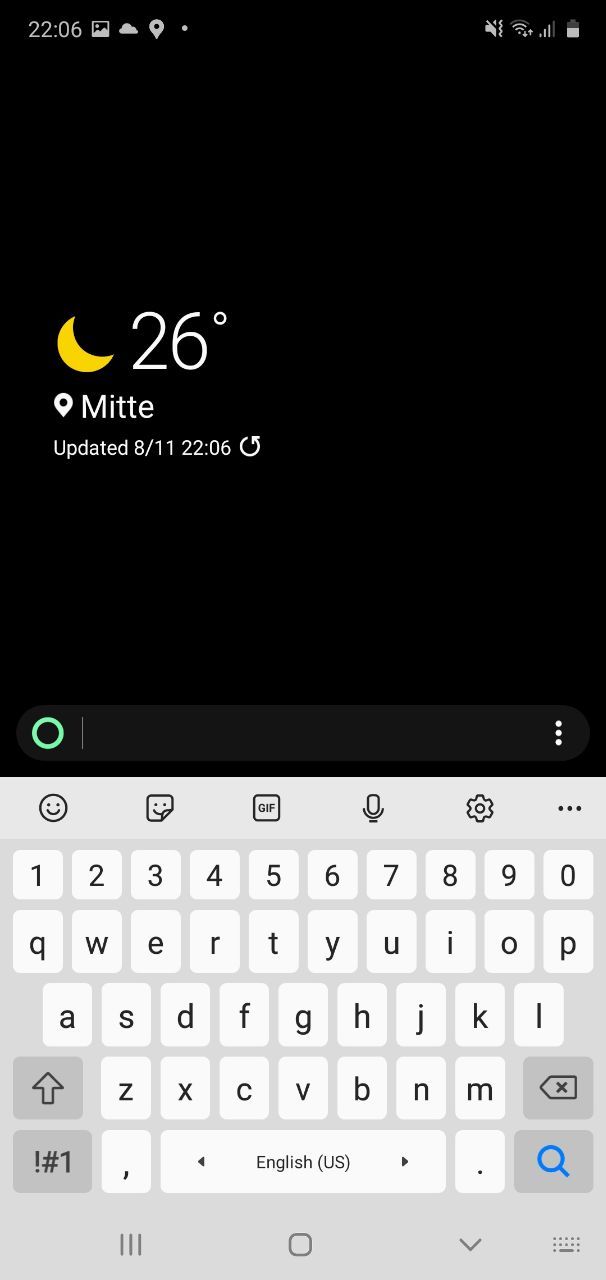Open recent apps
Viewport: 606px width, 1280px height.
pyautogui.click(x=131, y=1244)
